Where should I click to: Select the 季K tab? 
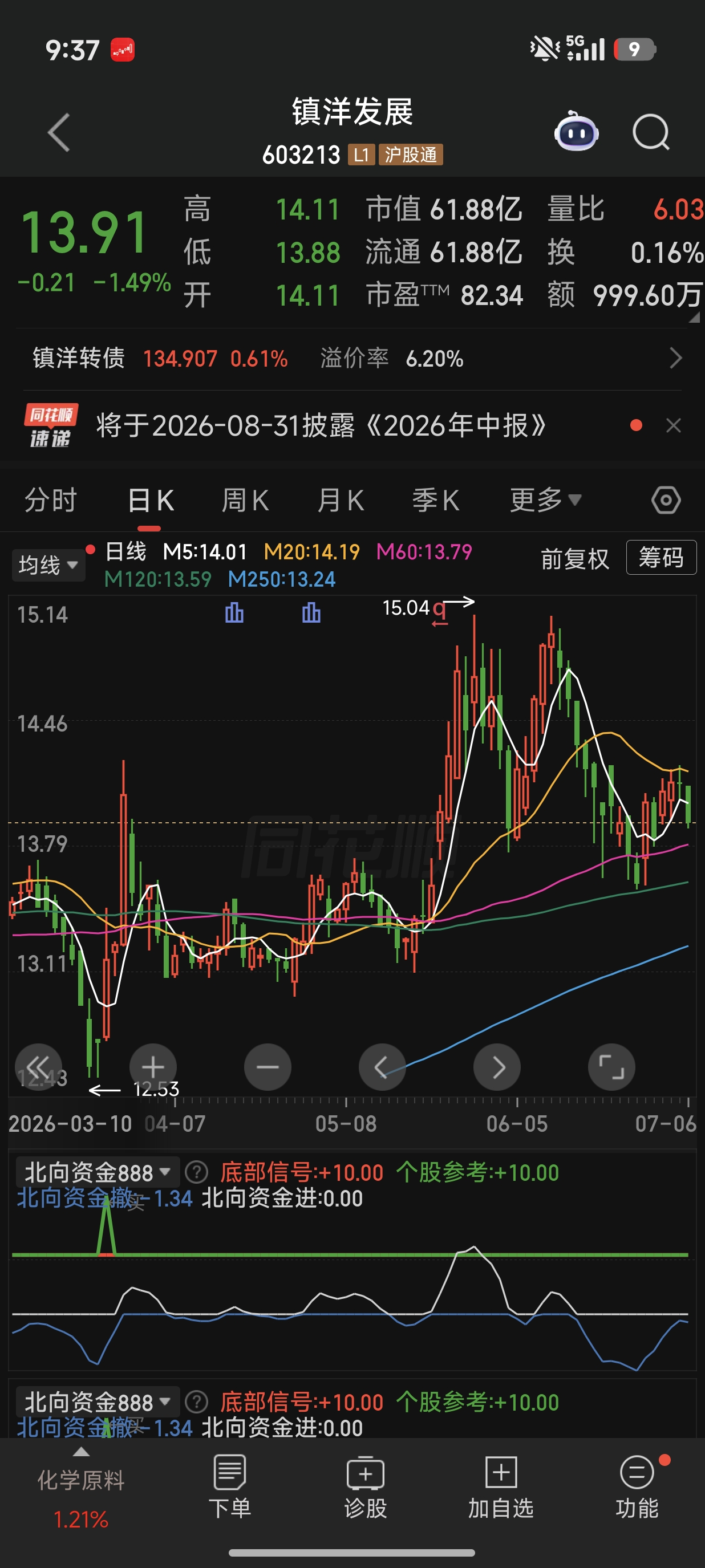(x=435, y=501)
